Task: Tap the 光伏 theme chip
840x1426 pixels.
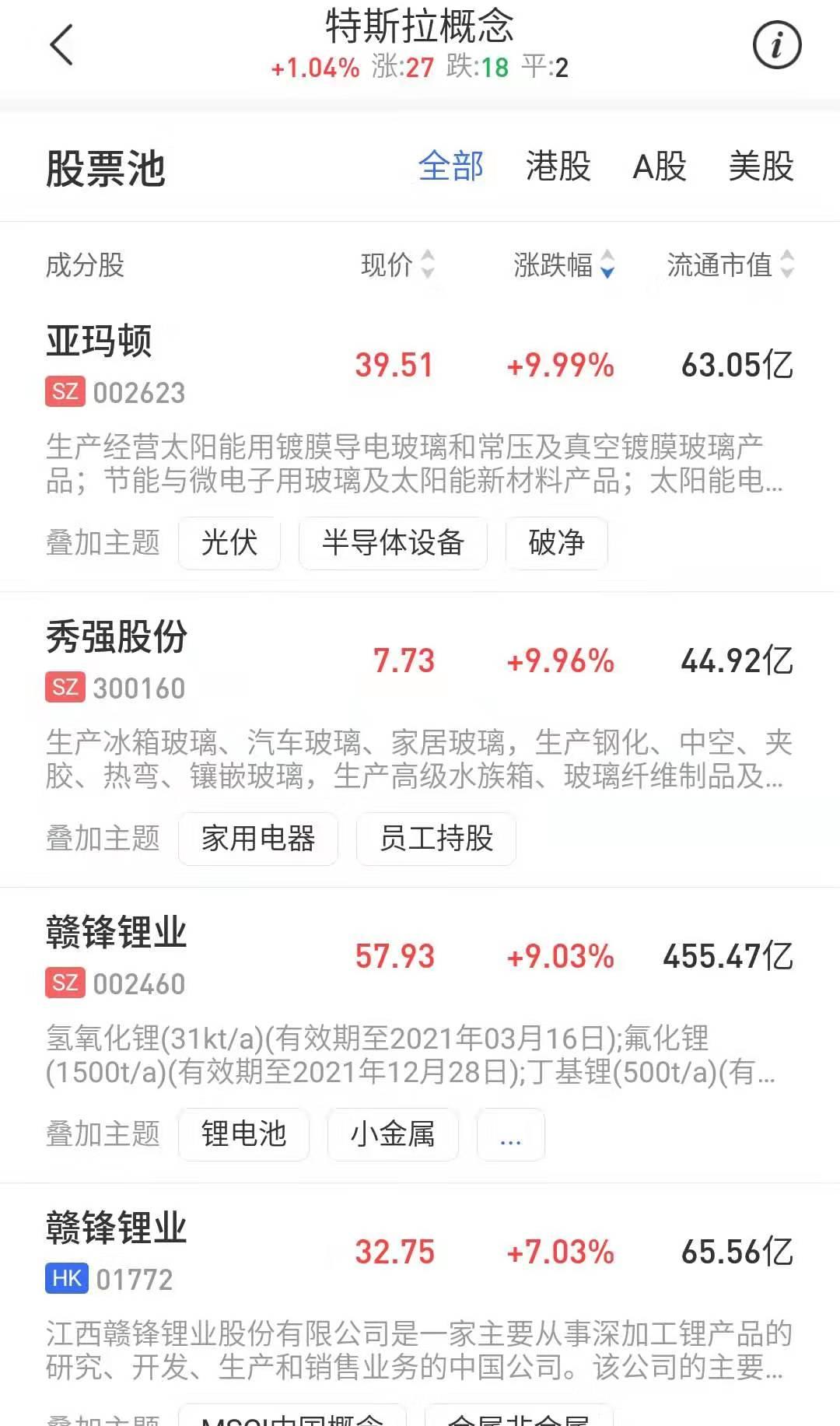Action: tap(229, 543)
